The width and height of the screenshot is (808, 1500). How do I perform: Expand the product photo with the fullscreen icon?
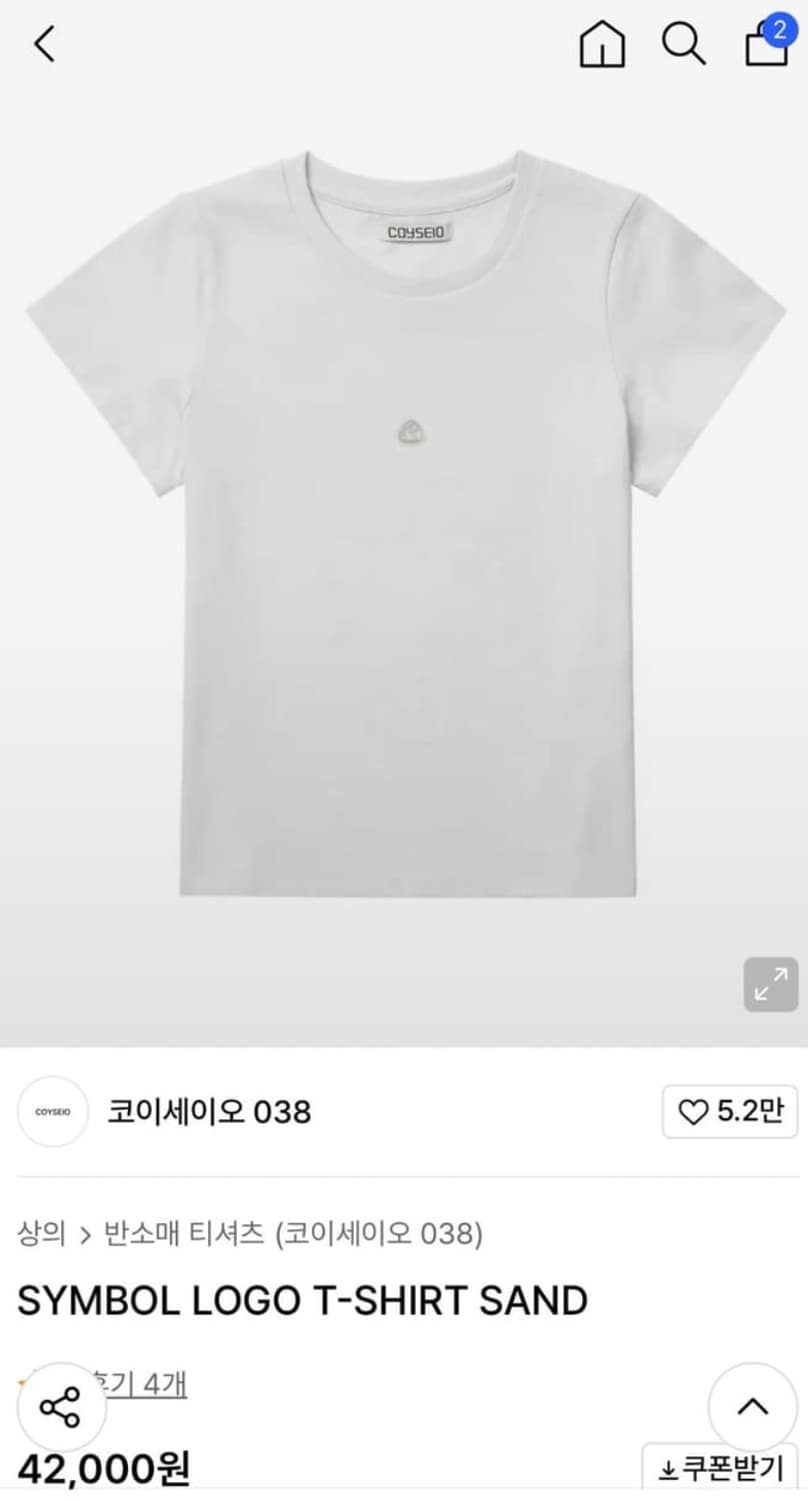pos(769,985)
